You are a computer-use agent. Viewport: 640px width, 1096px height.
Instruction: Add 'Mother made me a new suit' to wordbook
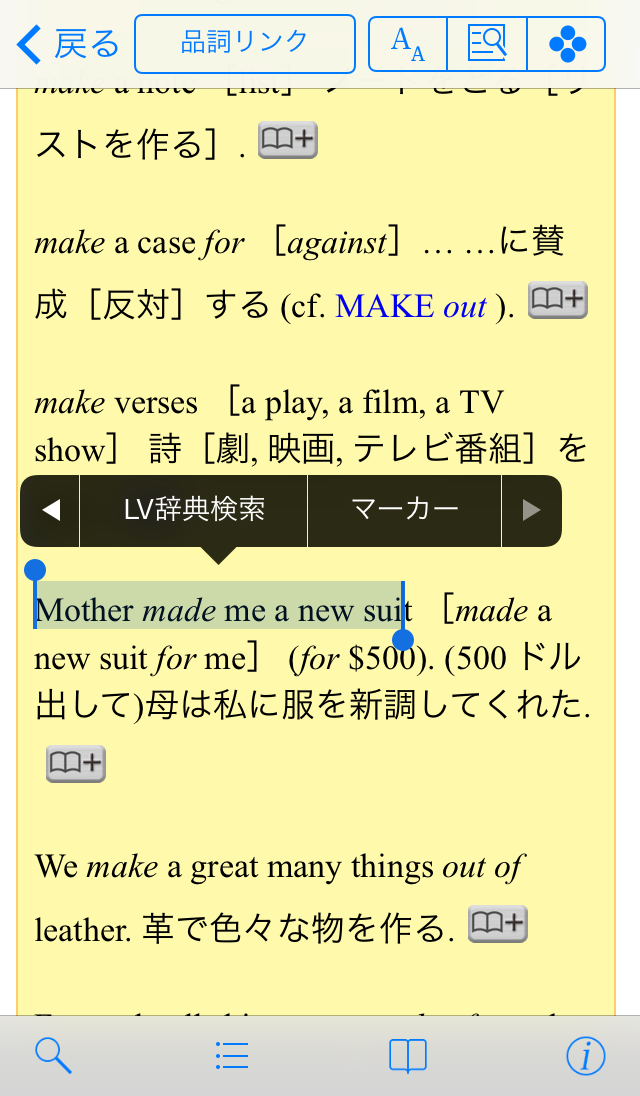(75, 764)
